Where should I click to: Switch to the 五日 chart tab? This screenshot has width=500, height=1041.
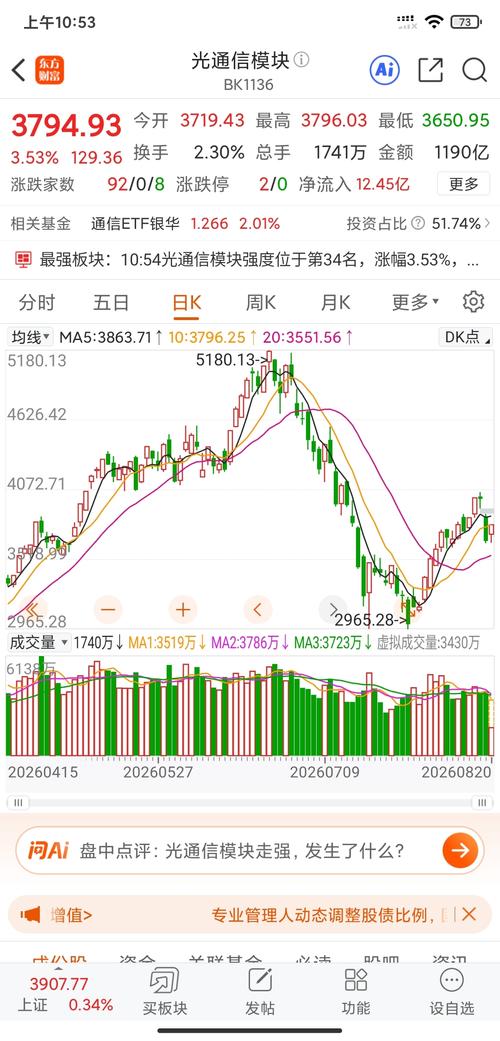pyautogui.click(x=111, y=303)
